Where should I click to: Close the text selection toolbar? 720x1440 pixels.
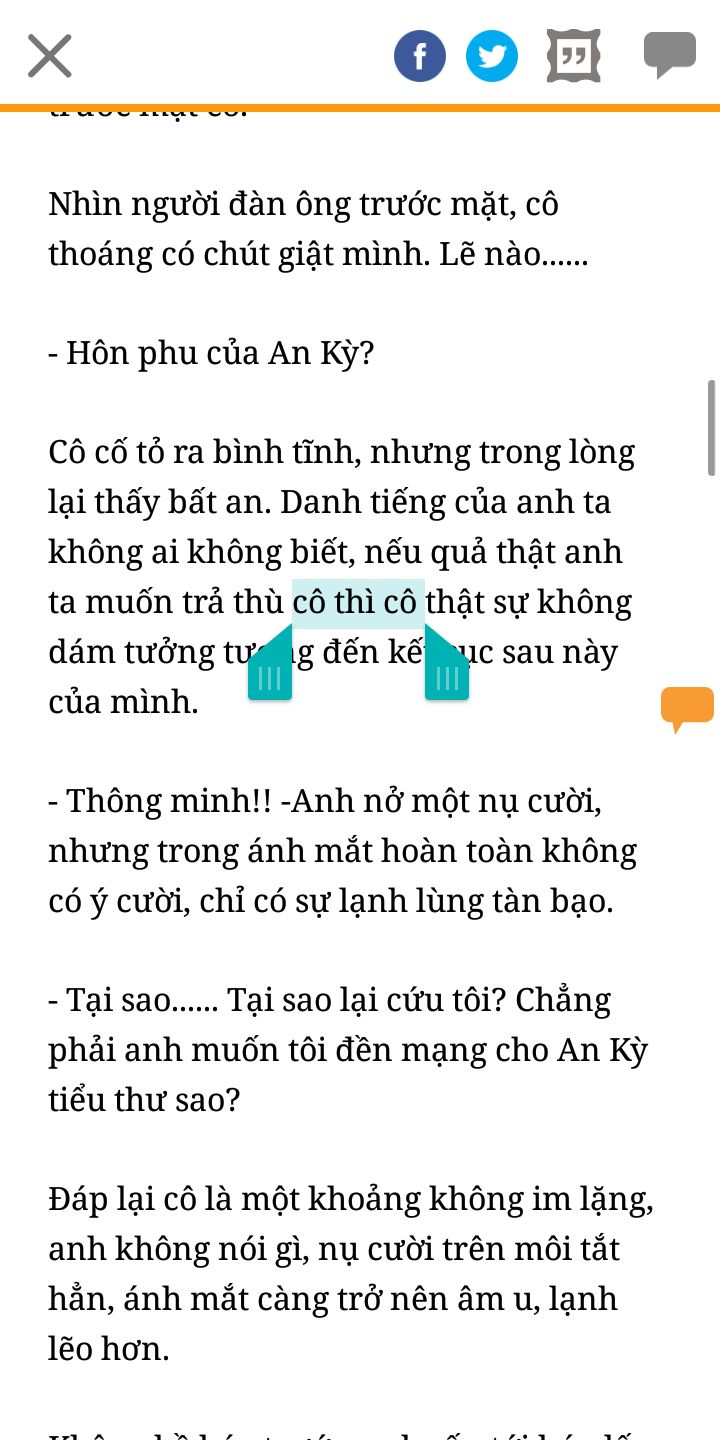pos(49,56)
